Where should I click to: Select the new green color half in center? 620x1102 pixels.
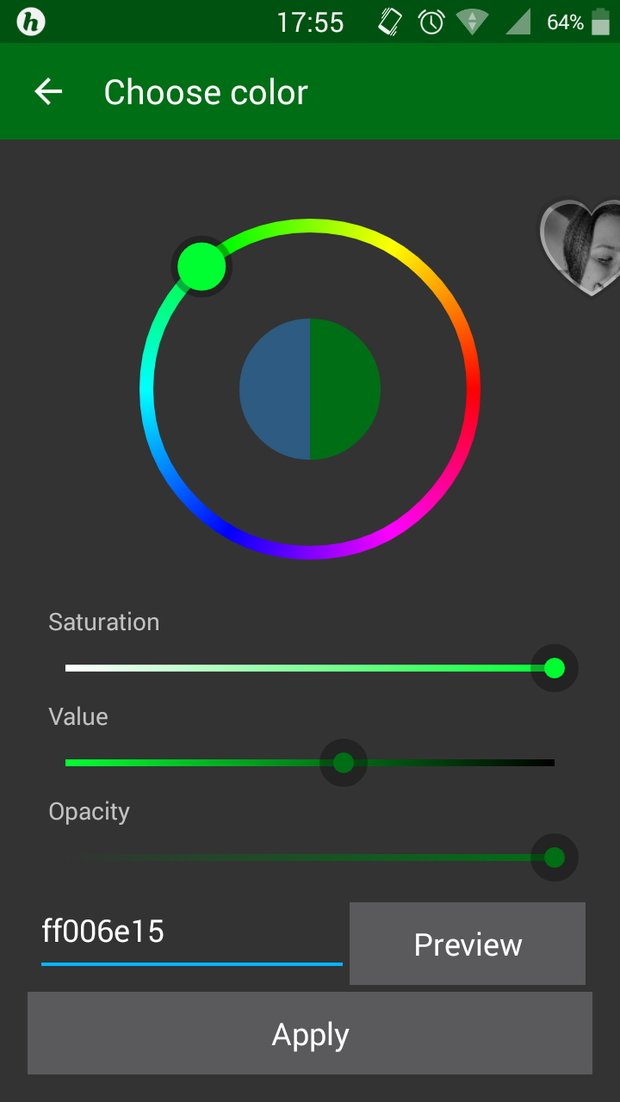(346, 389)
